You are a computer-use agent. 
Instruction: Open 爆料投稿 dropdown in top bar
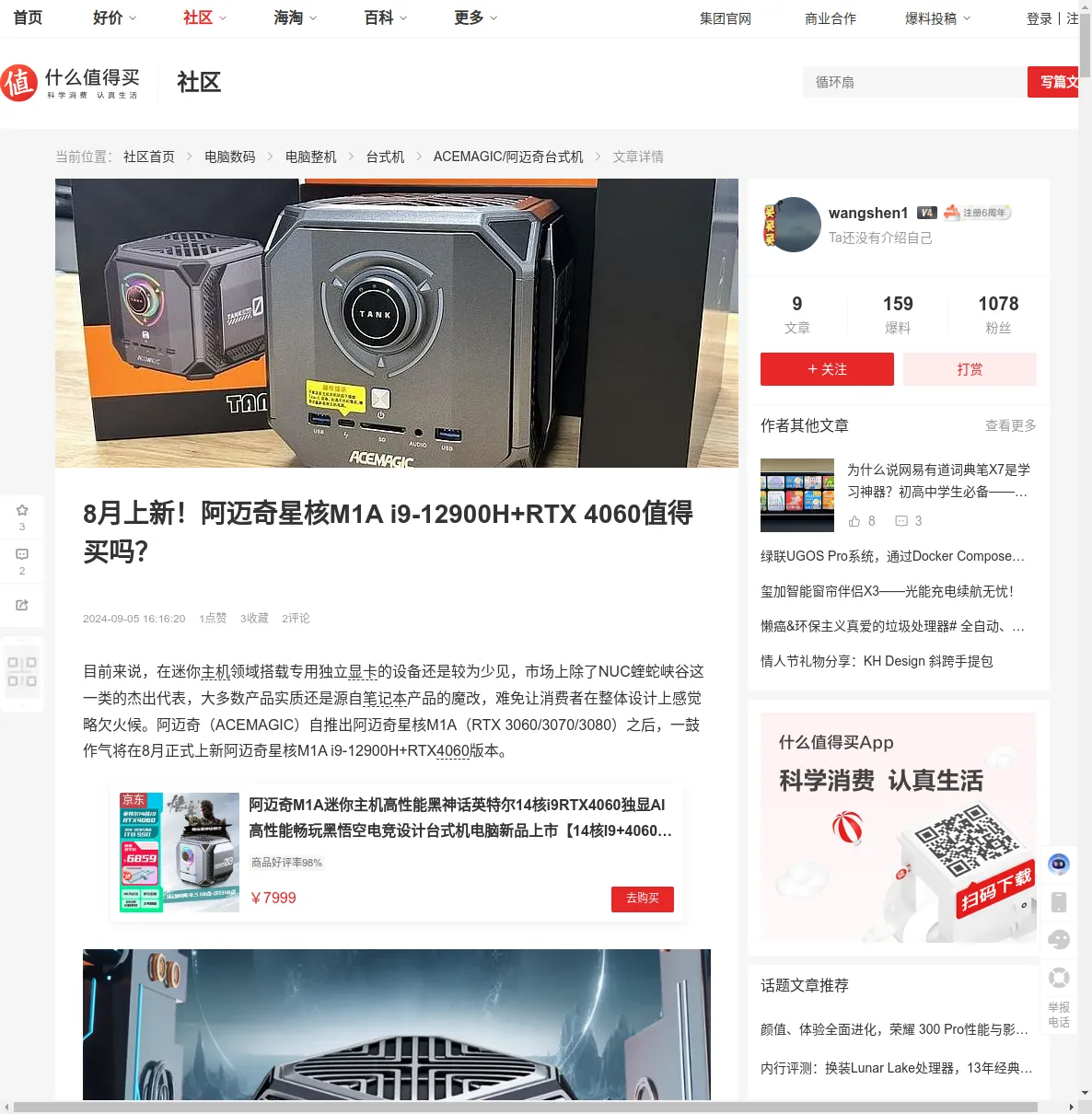click(x=937, y=18)
